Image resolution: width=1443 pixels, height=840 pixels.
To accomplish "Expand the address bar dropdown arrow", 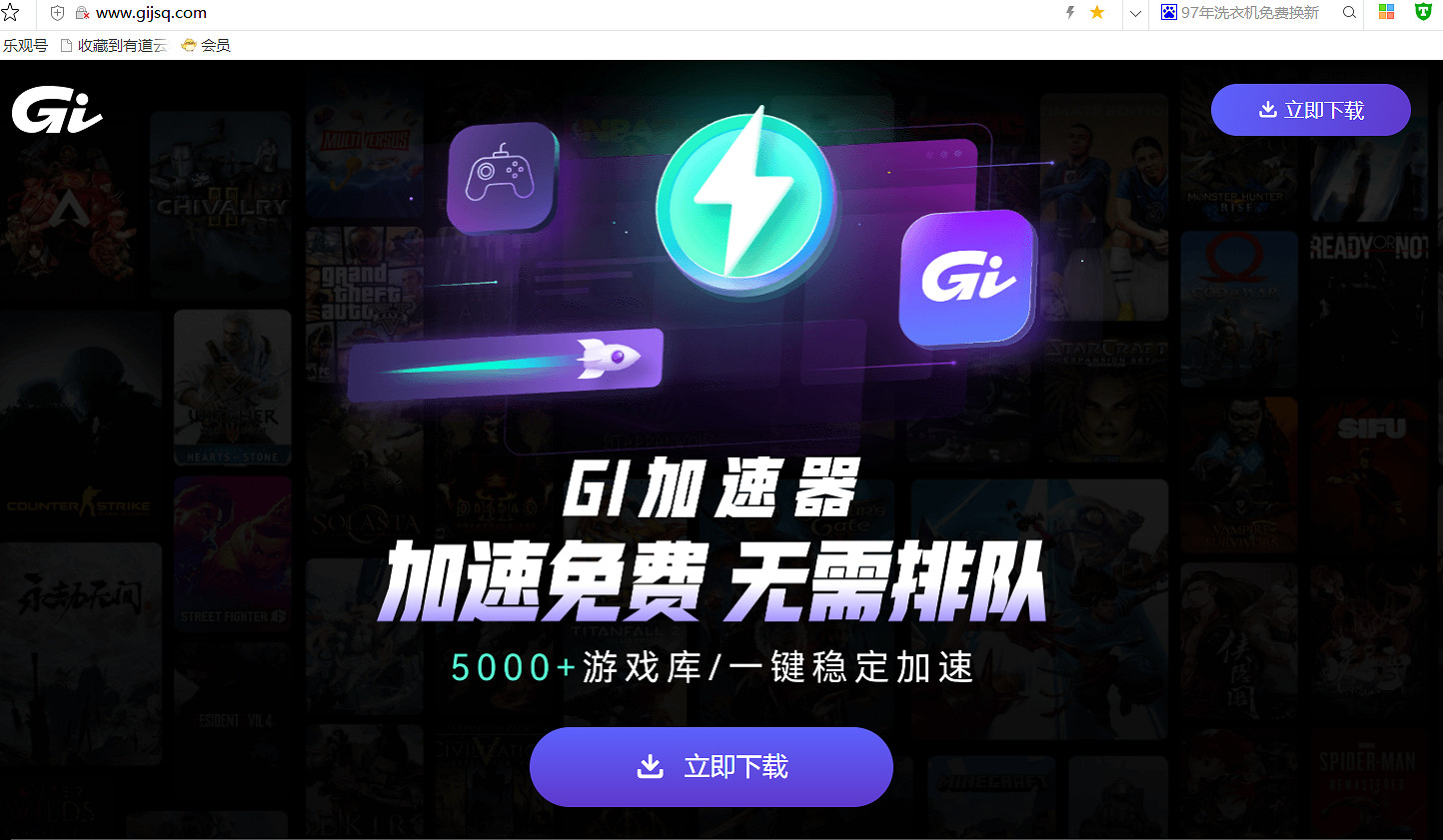I will click(1135, 13).
